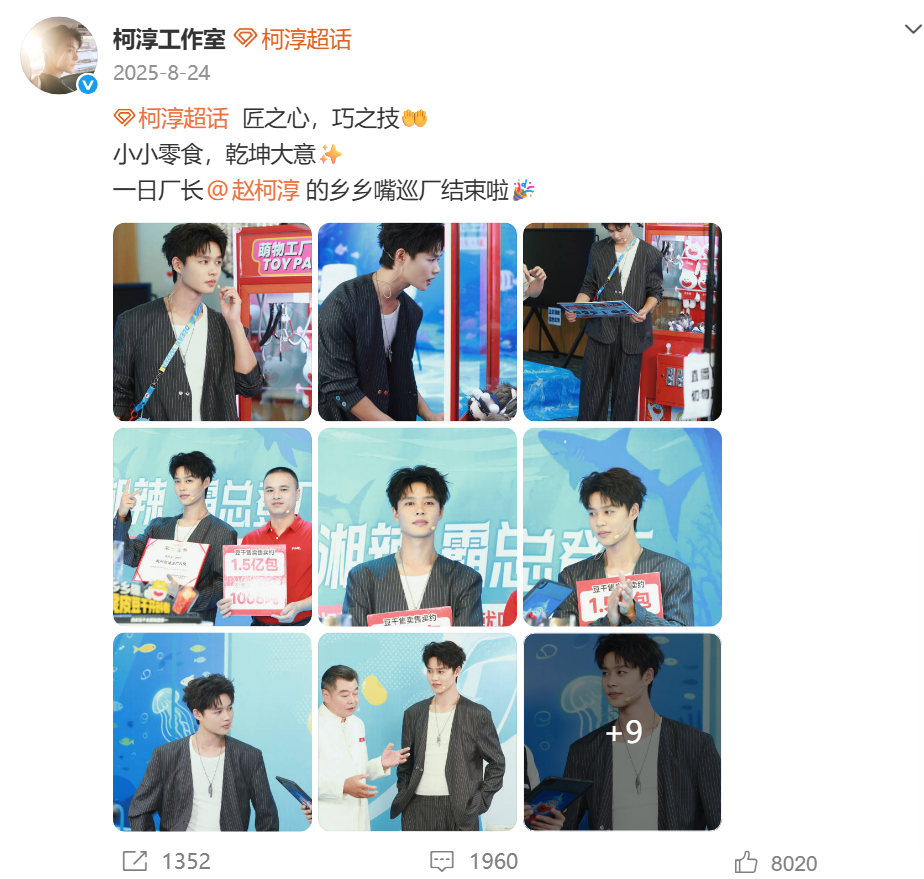Image resolution: width=924 pixels, height=879 pixels.
Task: Open the @赵柯淳 mention
Action: coord(253,190)
